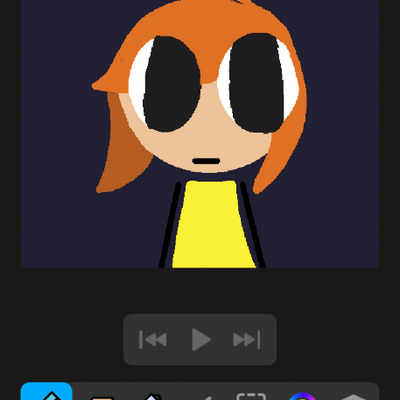The image size is (400, 400).
Task: Select the highlighted brush tool
Action: [x=46, y=392]
